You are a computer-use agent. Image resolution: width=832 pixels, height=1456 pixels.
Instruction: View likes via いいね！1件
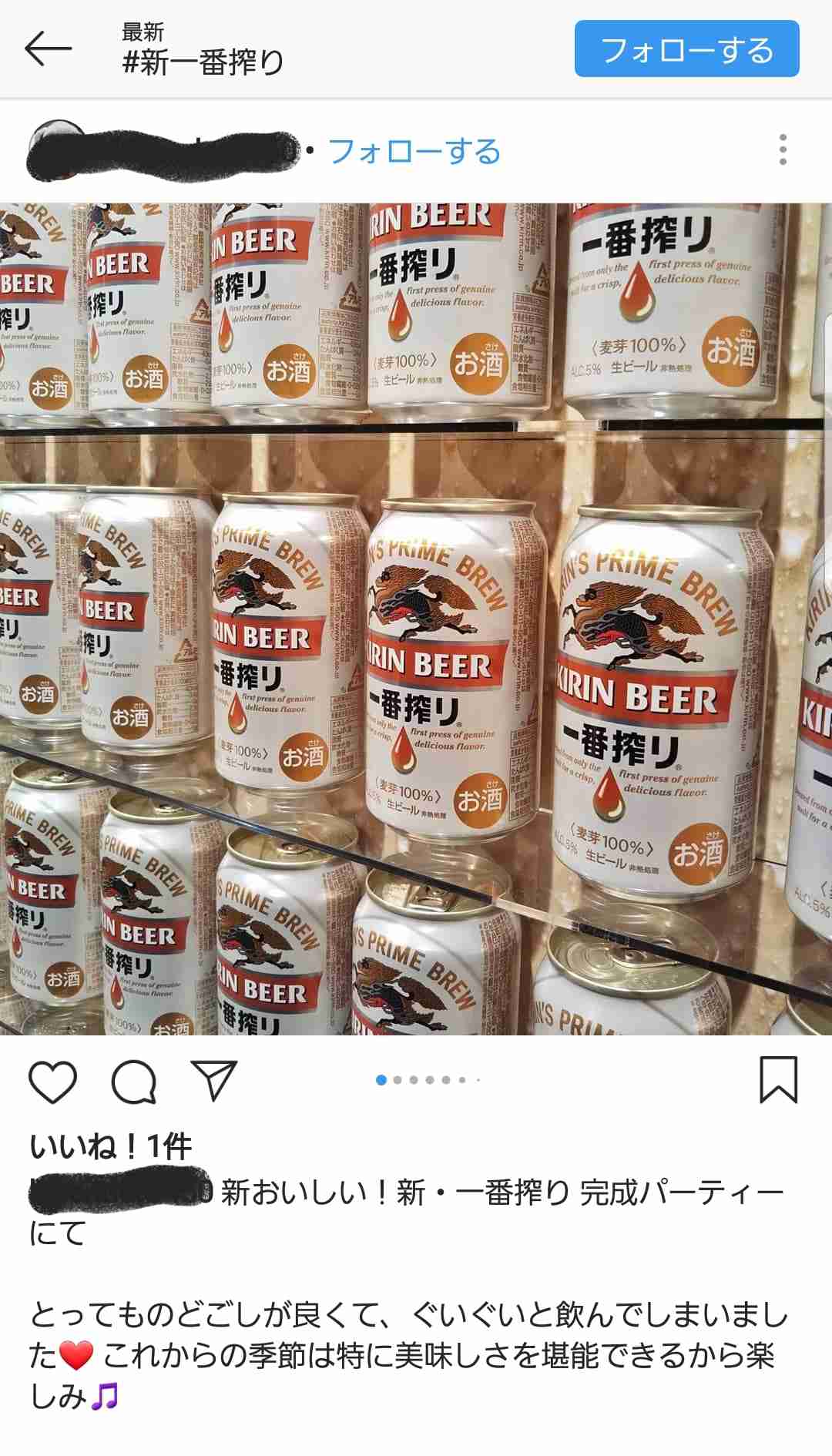(x=111, y=1147)
